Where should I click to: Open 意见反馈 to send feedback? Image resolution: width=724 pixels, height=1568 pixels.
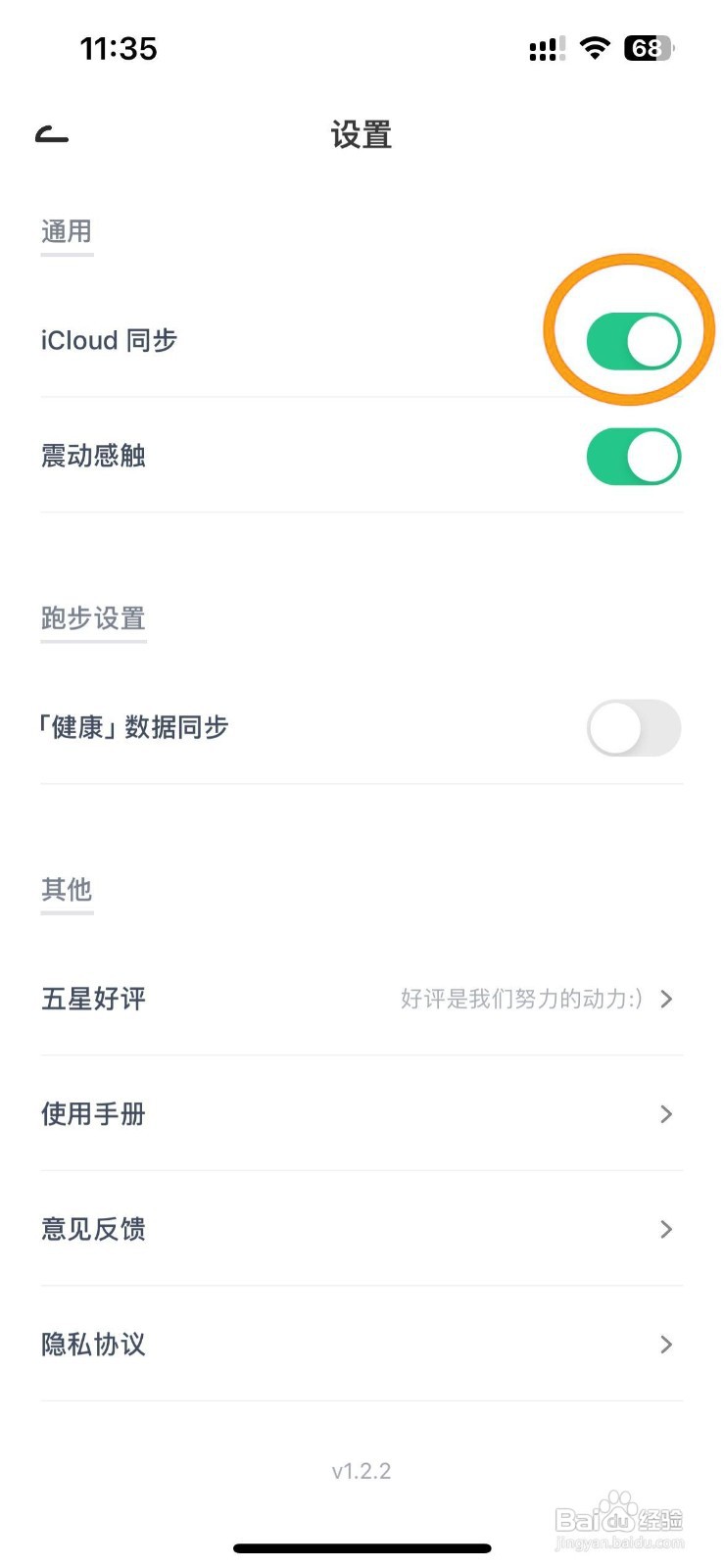coord(93,1229)
